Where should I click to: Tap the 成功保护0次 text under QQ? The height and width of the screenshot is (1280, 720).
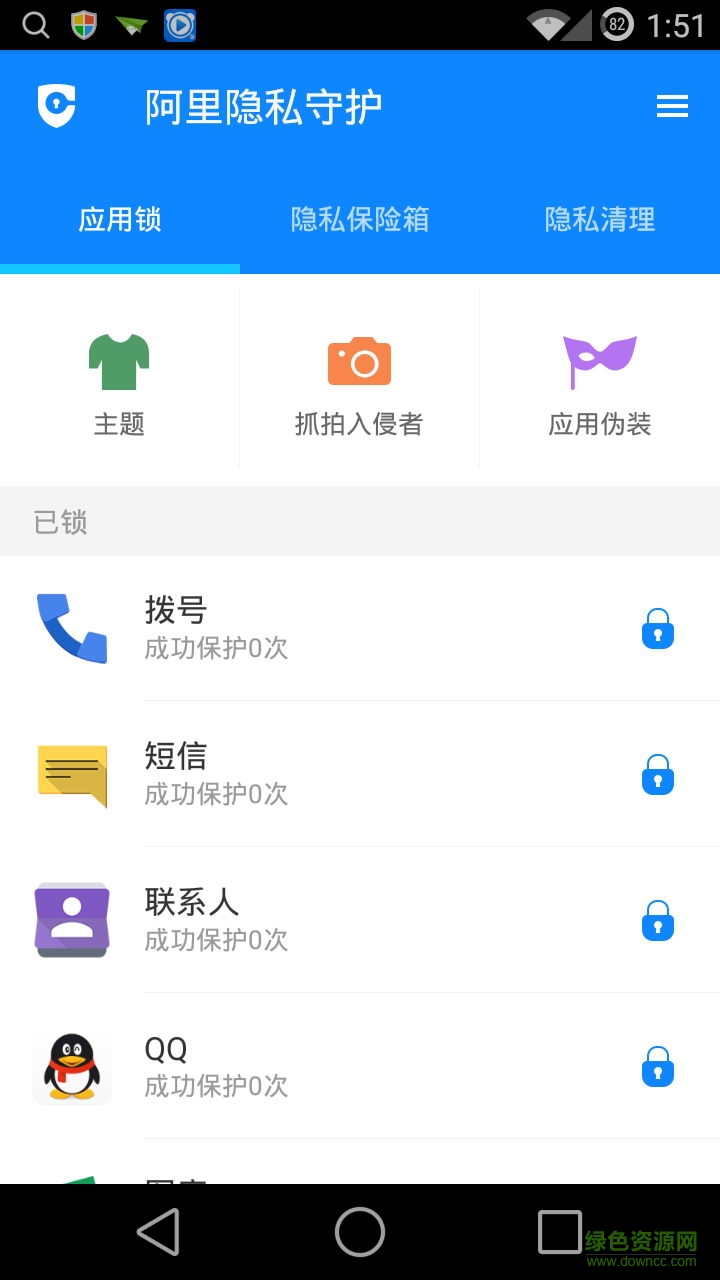(x=215, y=1085)
